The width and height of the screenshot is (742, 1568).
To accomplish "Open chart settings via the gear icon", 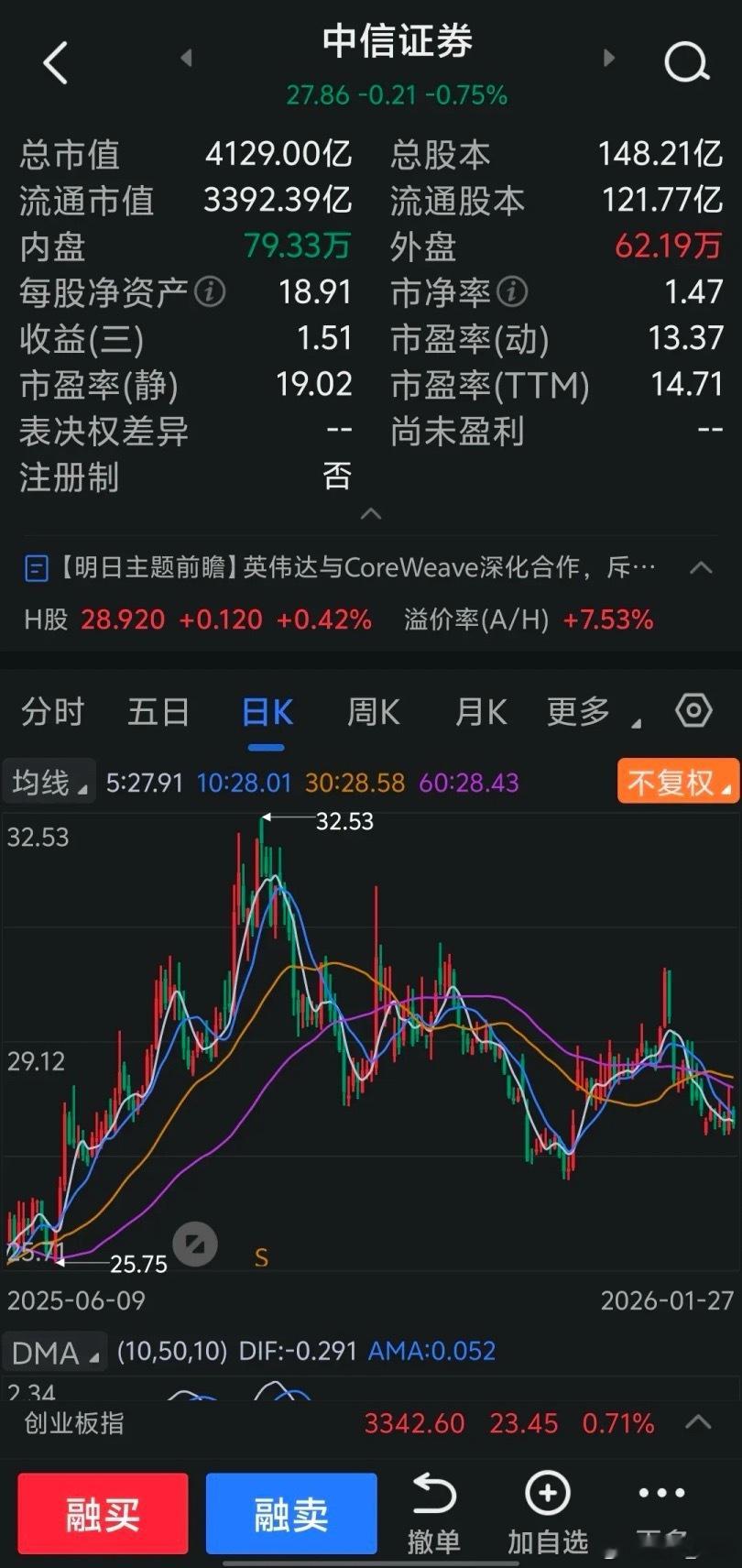I will click(x=693, y=710).
